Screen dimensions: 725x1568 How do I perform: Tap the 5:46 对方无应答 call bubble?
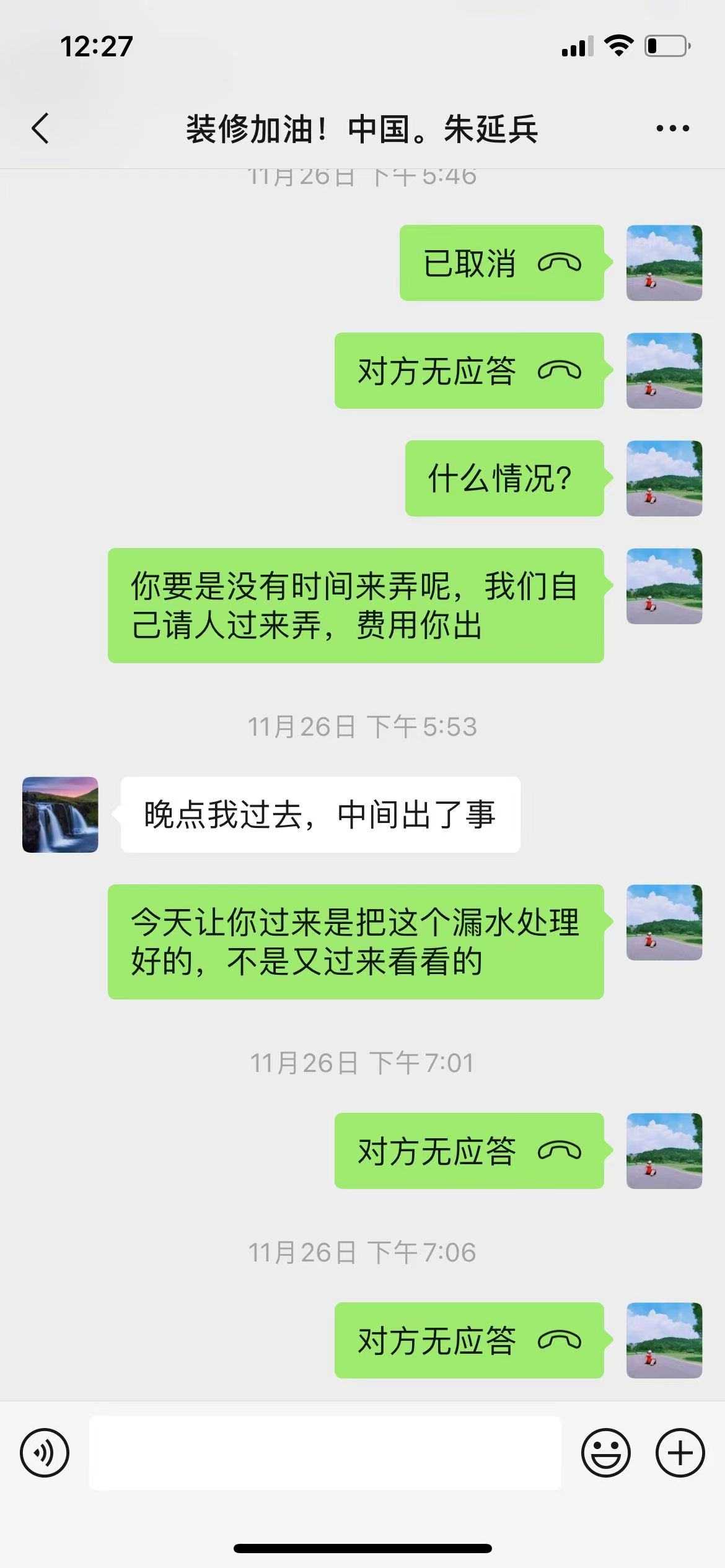469,371
